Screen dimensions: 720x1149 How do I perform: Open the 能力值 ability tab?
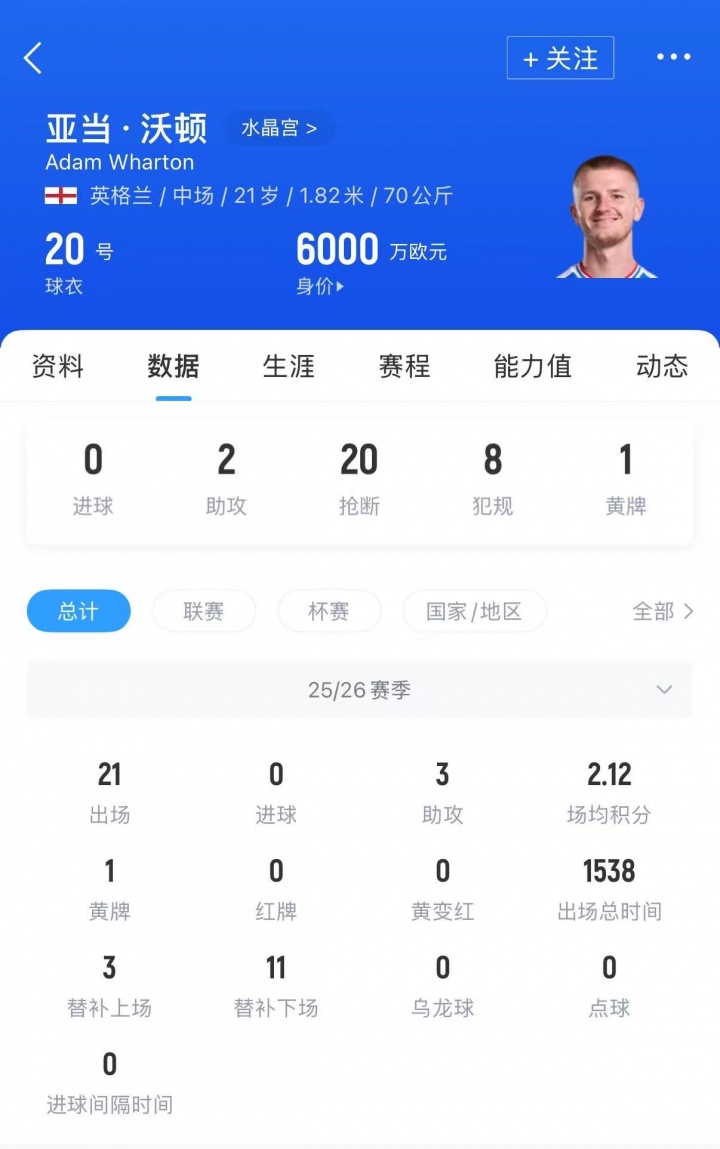532,367
